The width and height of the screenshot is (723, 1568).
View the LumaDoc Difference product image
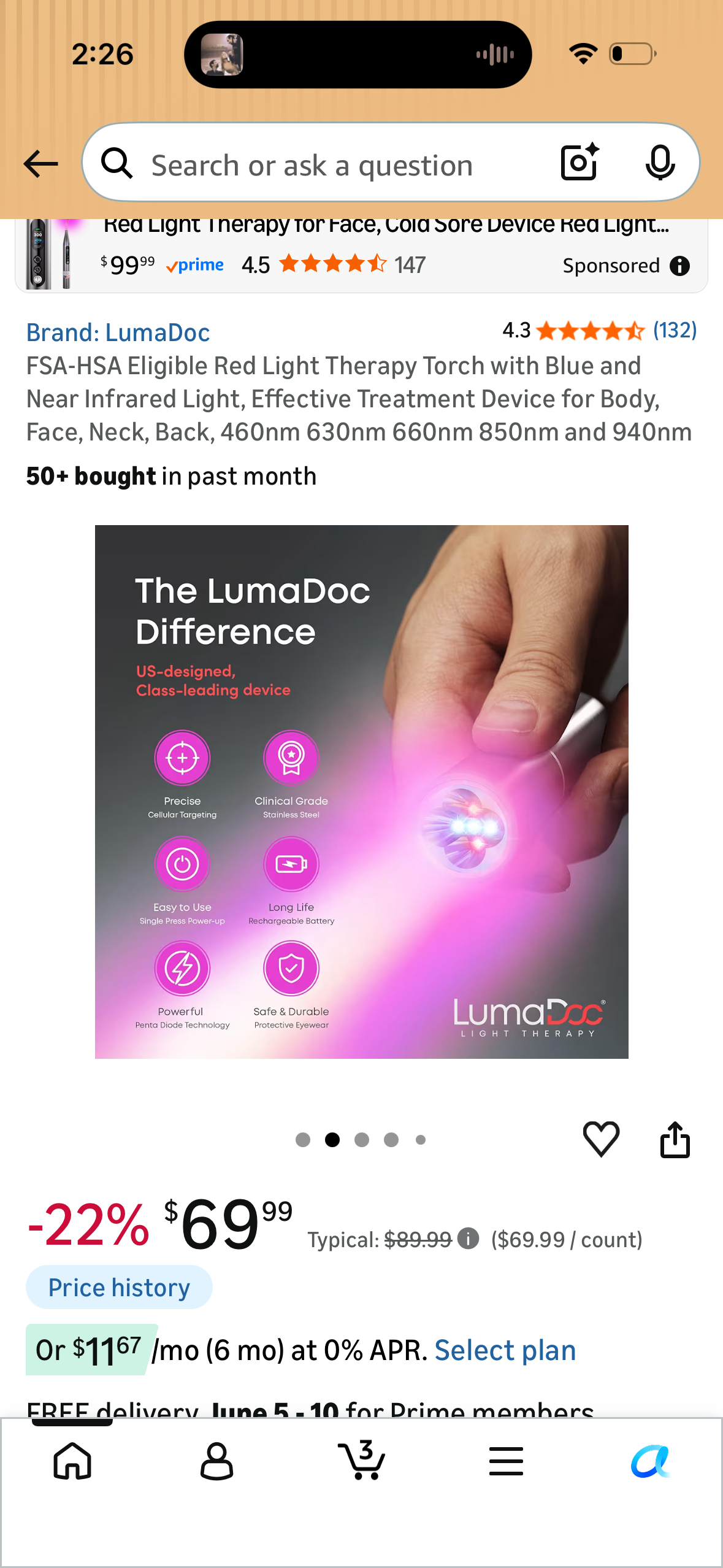point(361,792)
